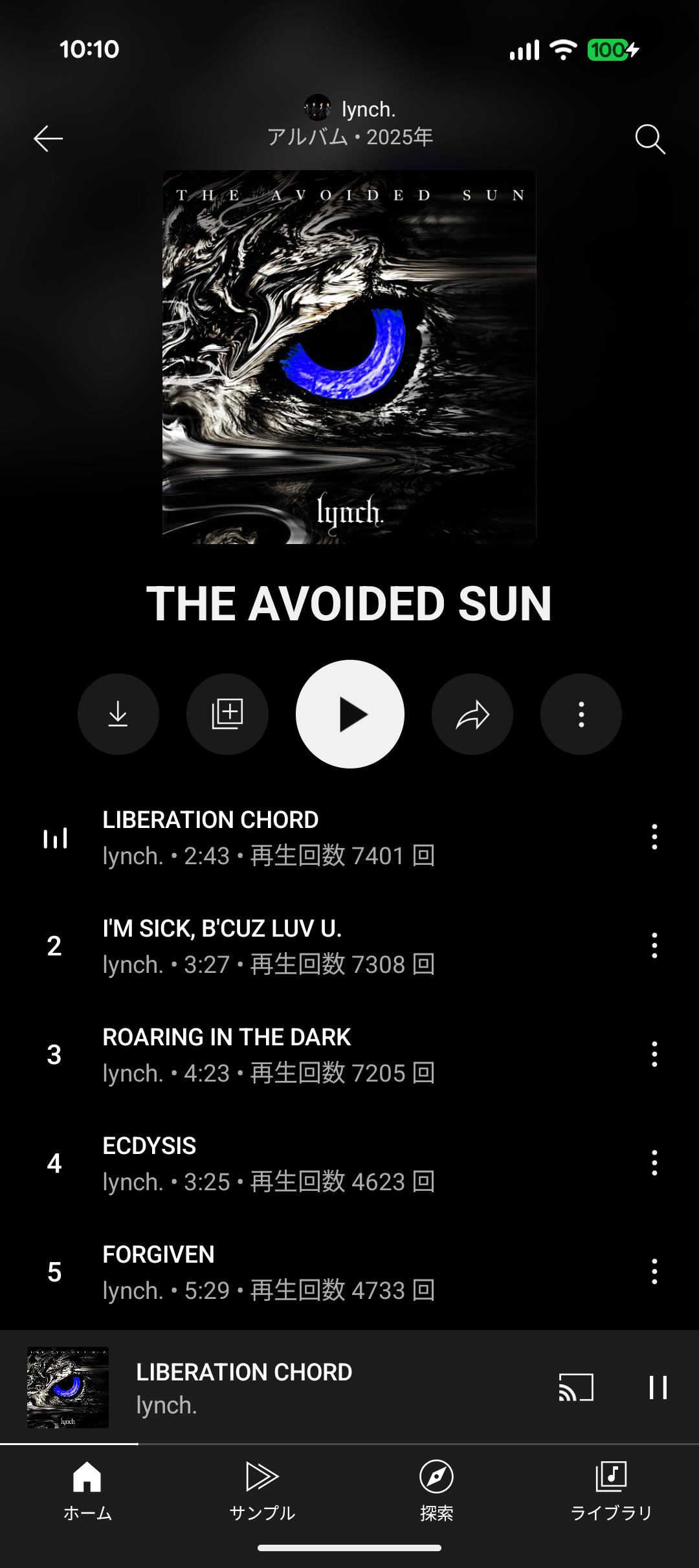
Task: Play the track ECDYSIS
Action: tap(269, 1163)
